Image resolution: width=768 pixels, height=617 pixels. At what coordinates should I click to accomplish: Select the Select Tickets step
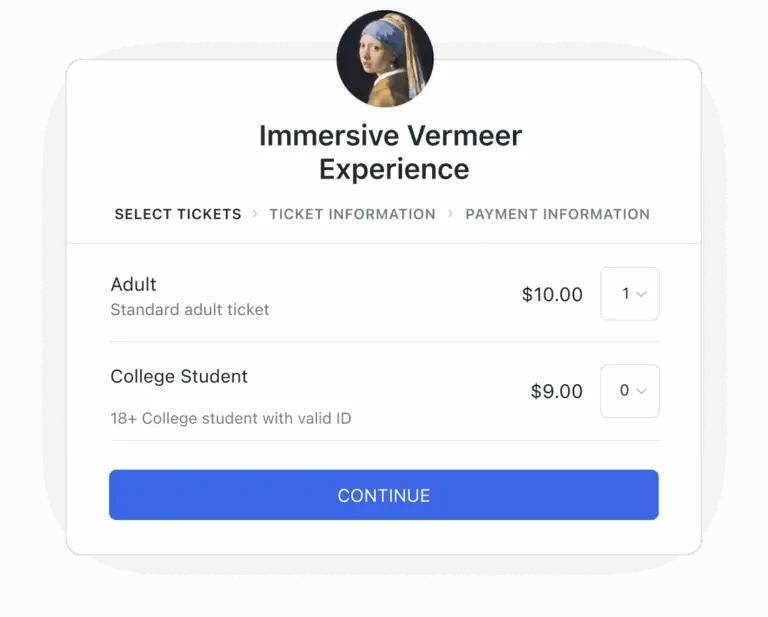[178, 214]
